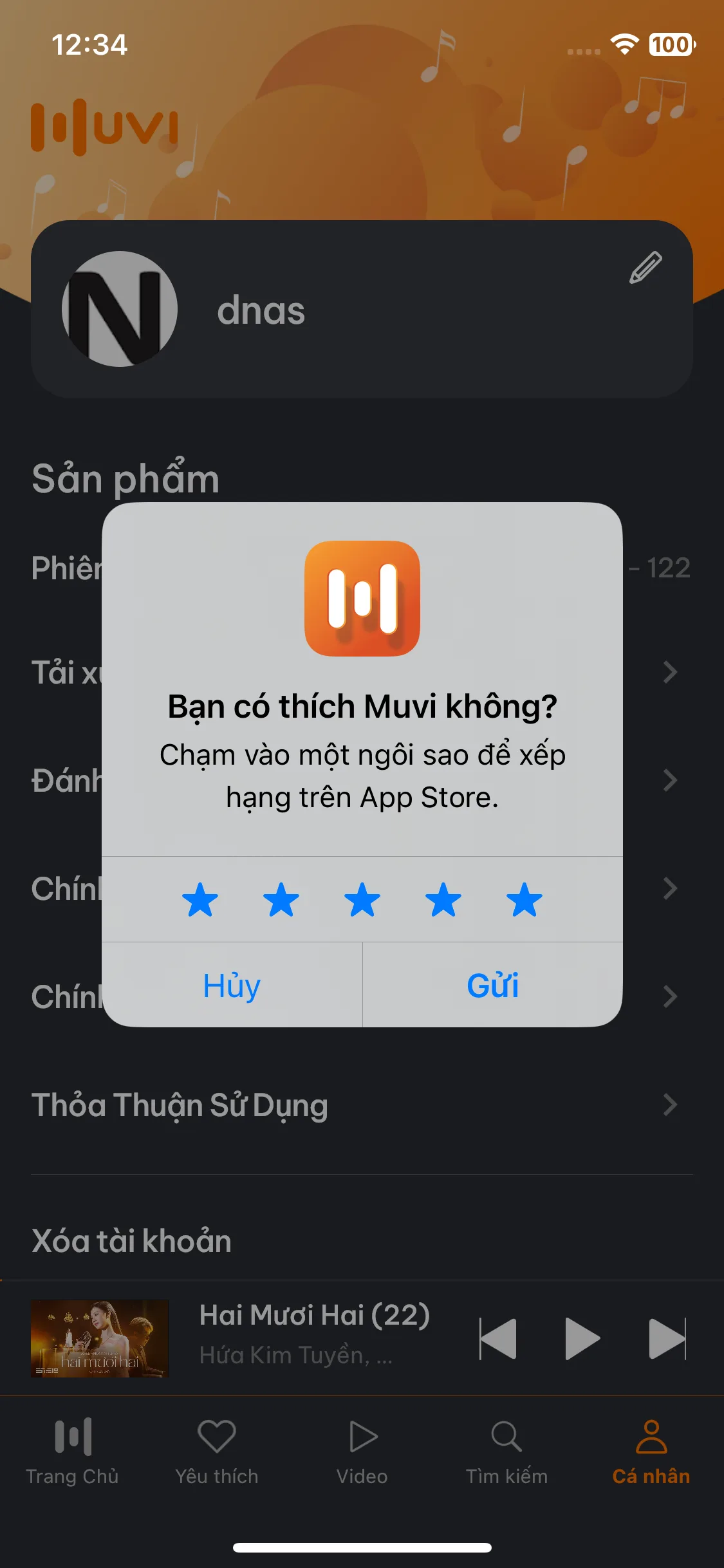Viewport: 724px width, 1568px height.
Task: Select Xóa tài khoản
Action: [x=132, y=1240]
